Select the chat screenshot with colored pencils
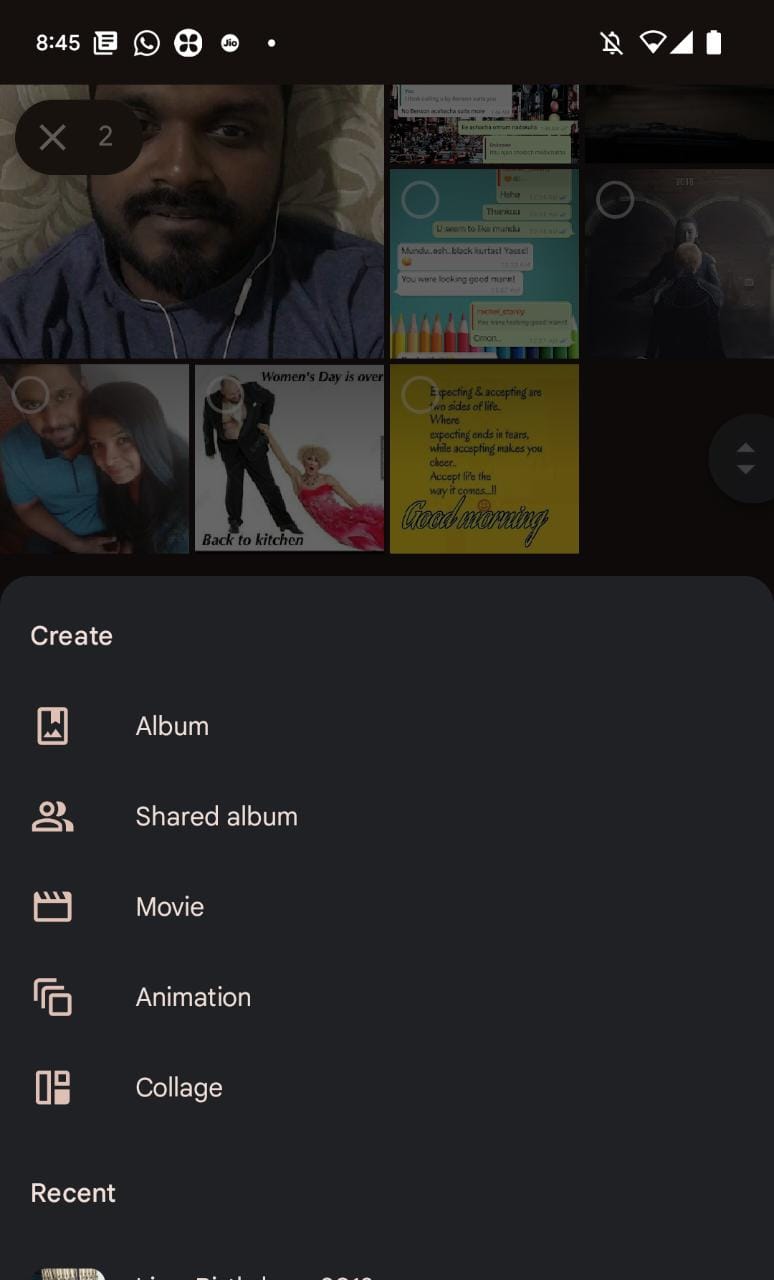 coord(484,264)
